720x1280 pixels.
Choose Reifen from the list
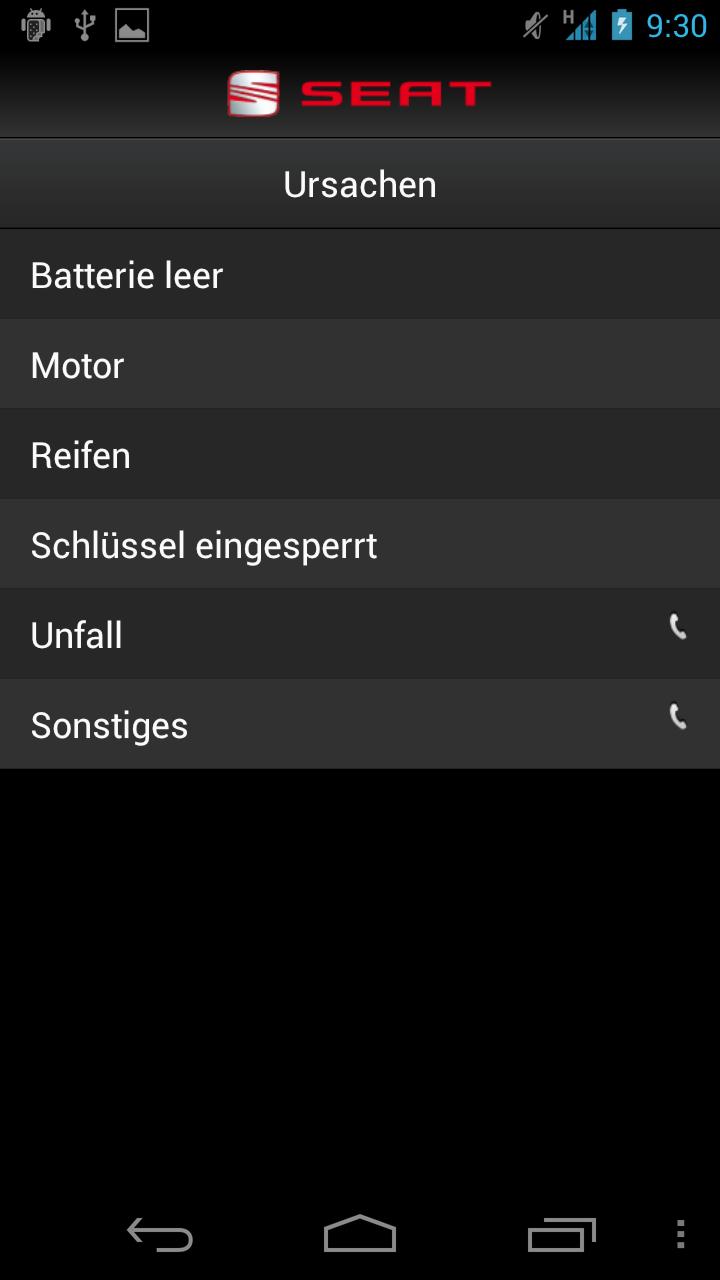tap(360, 455)
